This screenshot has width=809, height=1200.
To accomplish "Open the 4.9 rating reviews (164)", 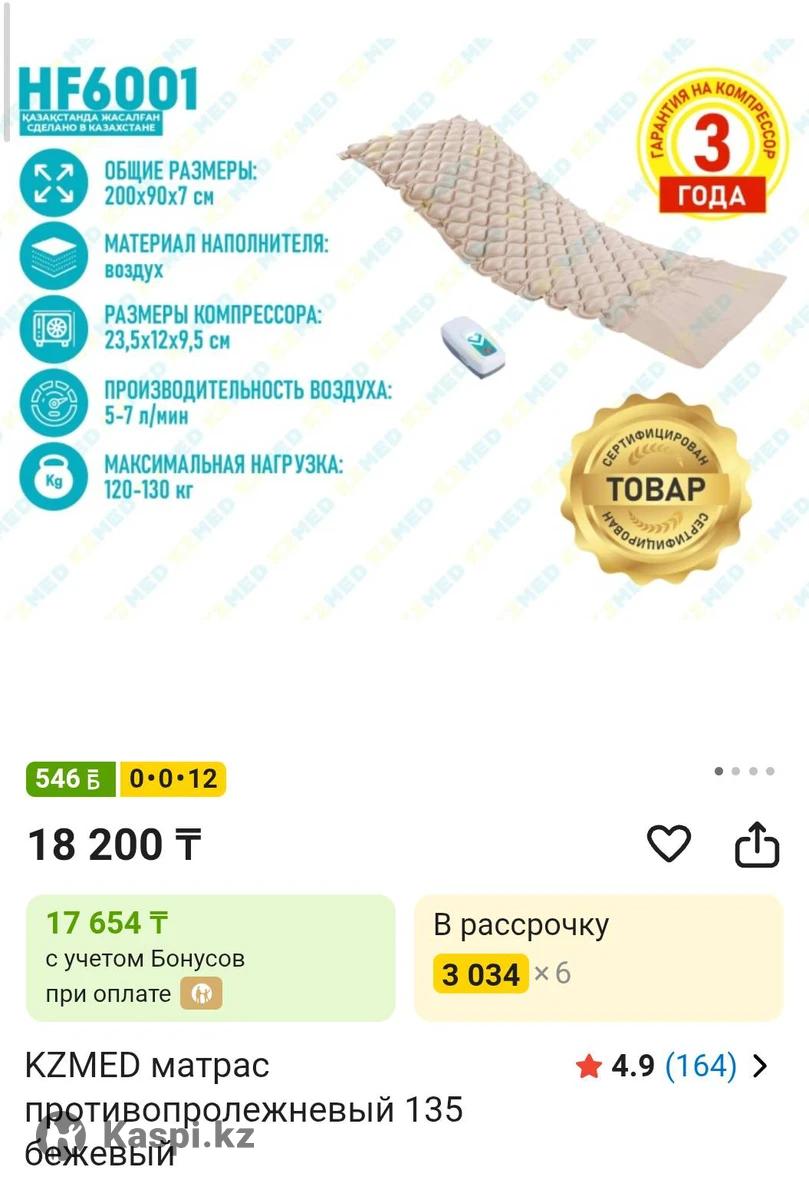I will (672, 1066).
